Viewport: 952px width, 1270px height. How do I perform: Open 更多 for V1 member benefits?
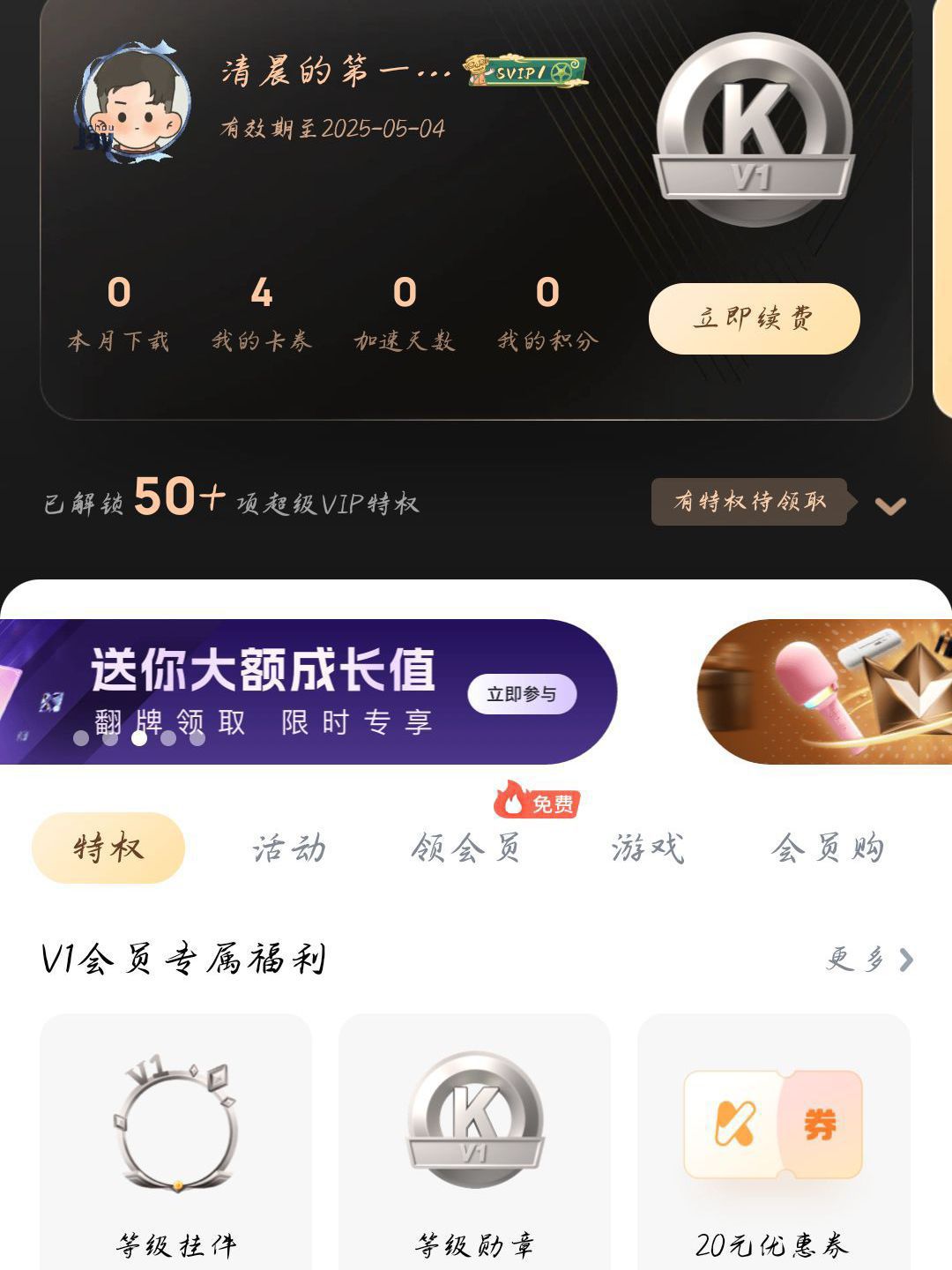click(868, 959)
